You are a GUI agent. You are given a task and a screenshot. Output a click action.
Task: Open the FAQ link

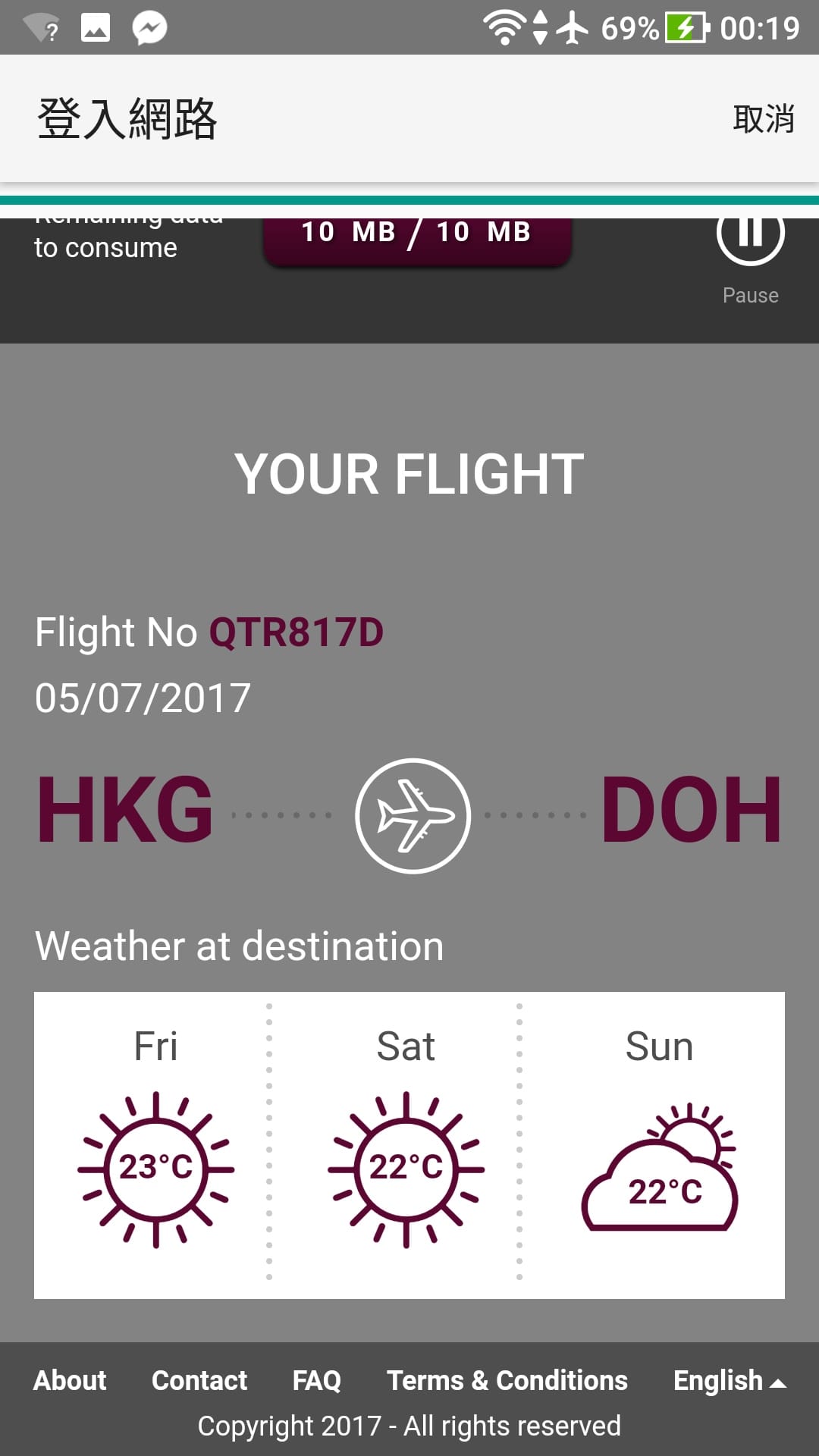(316, 1380)
